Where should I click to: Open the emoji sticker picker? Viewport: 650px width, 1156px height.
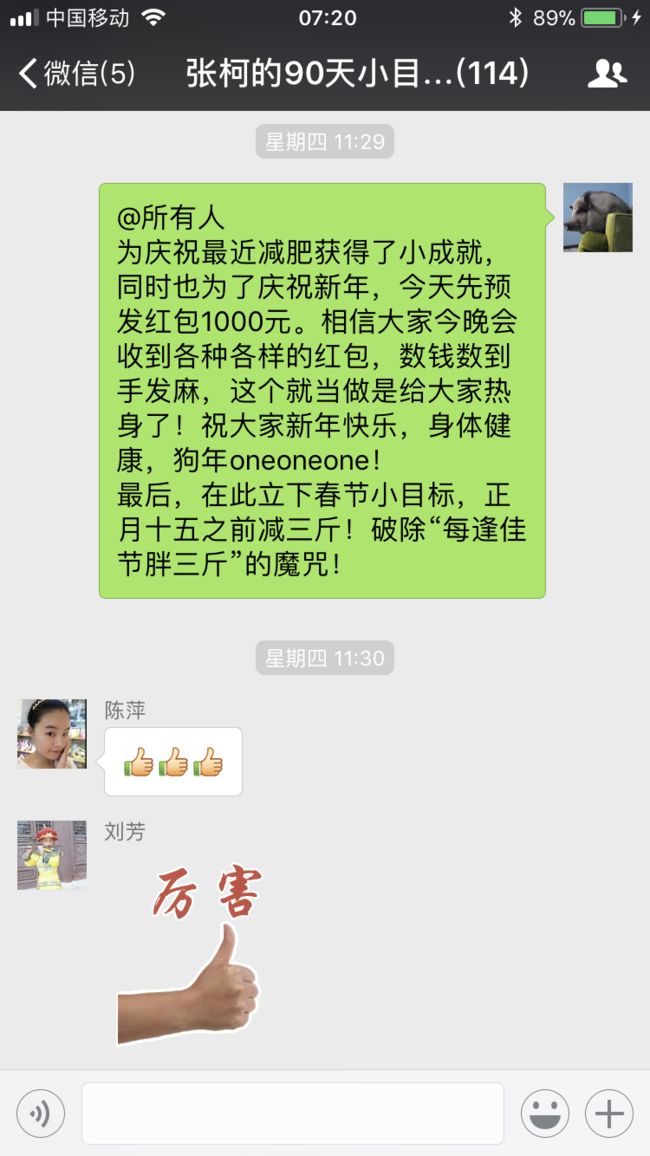pos(545,1113)
